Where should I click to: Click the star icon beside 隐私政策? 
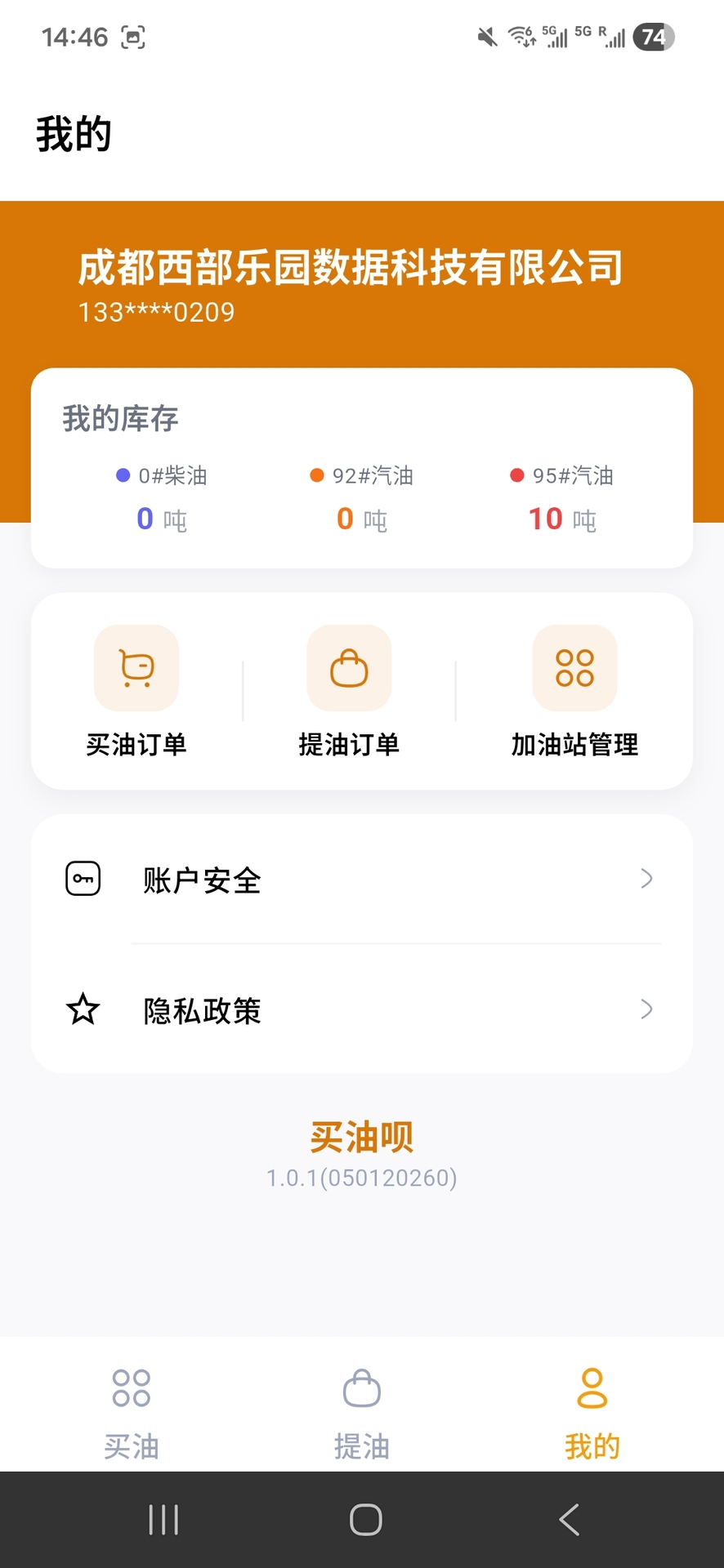(x=83, y=1009)
